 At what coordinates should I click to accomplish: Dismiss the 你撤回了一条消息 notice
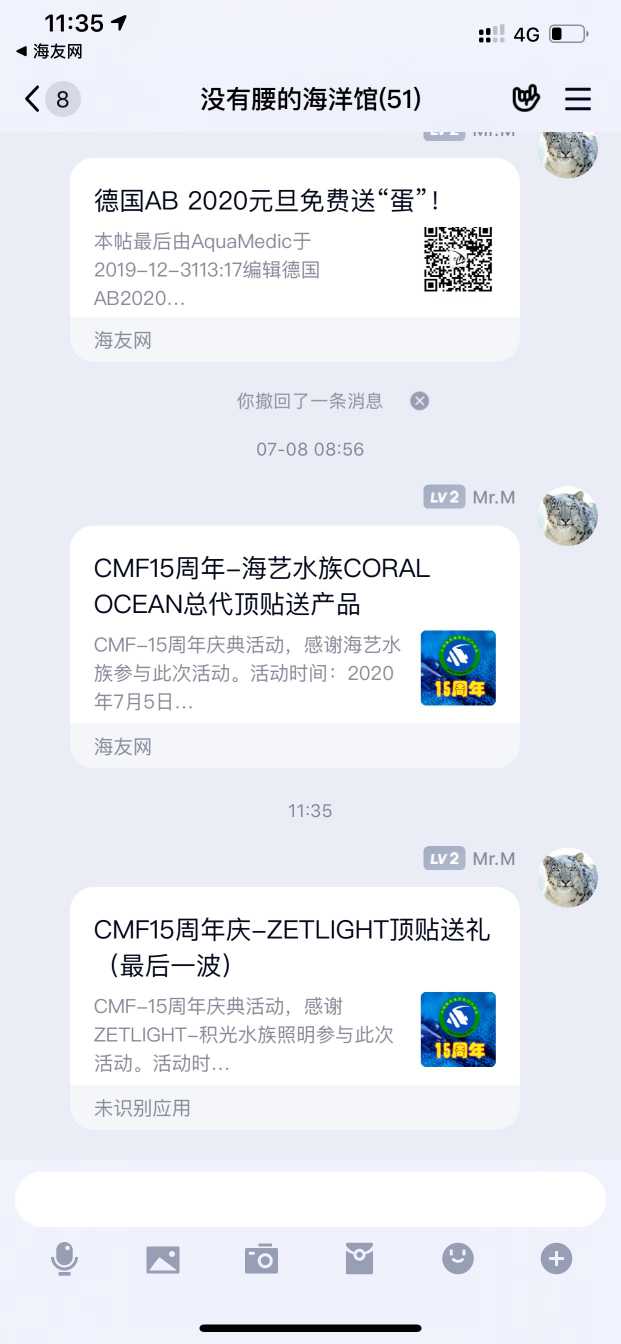(x=420, y=401)
